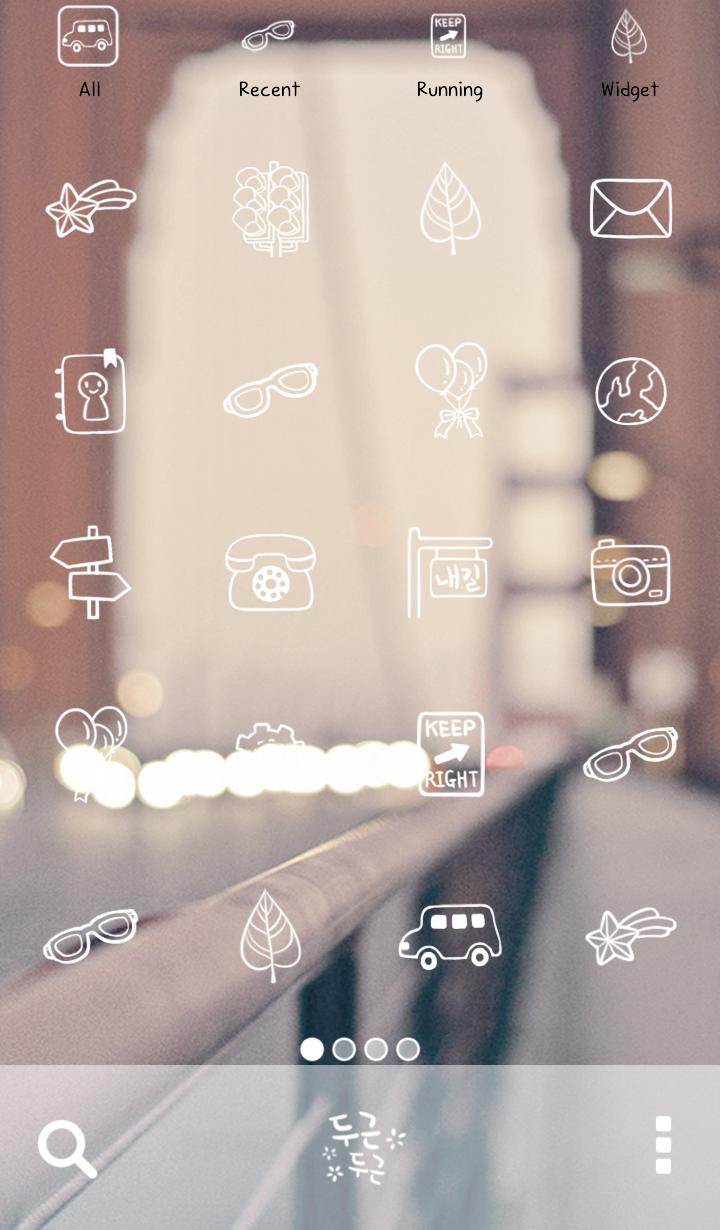Image resolution: width=720 pixels, height=1230 pixels.
Task: Switch to the All tab
Action: 89,52
